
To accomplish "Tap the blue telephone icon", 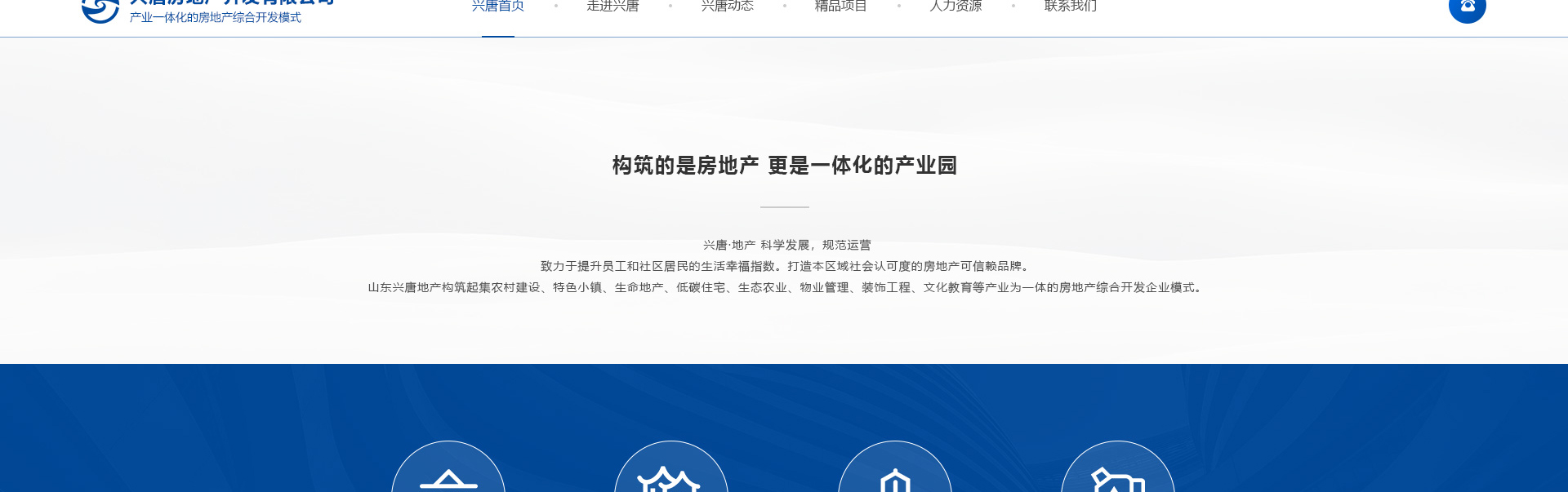I will (1467, 7).
